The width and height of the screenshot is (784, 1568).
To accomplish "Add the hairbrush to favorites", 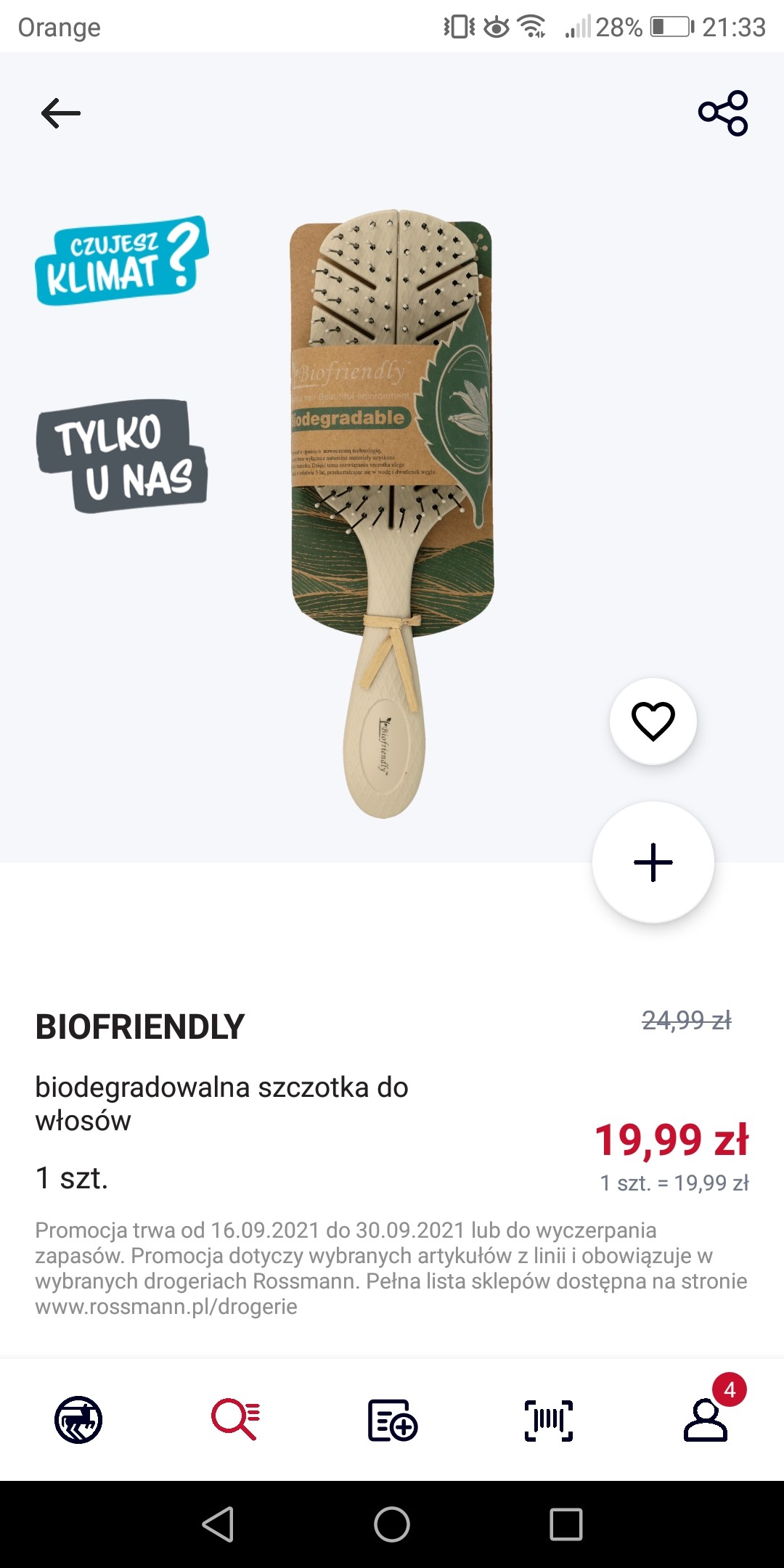I will click(653, 721).
